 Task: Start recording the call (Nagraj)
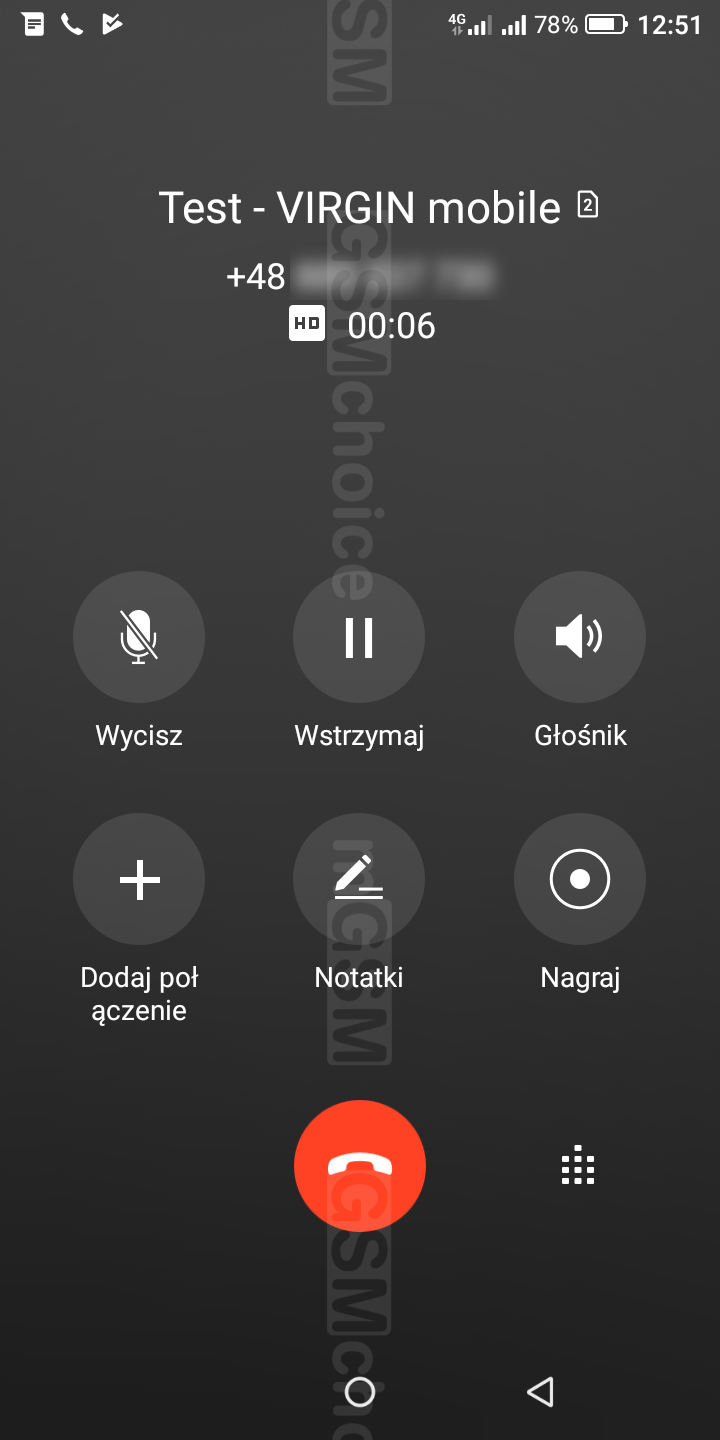(579, 879)
